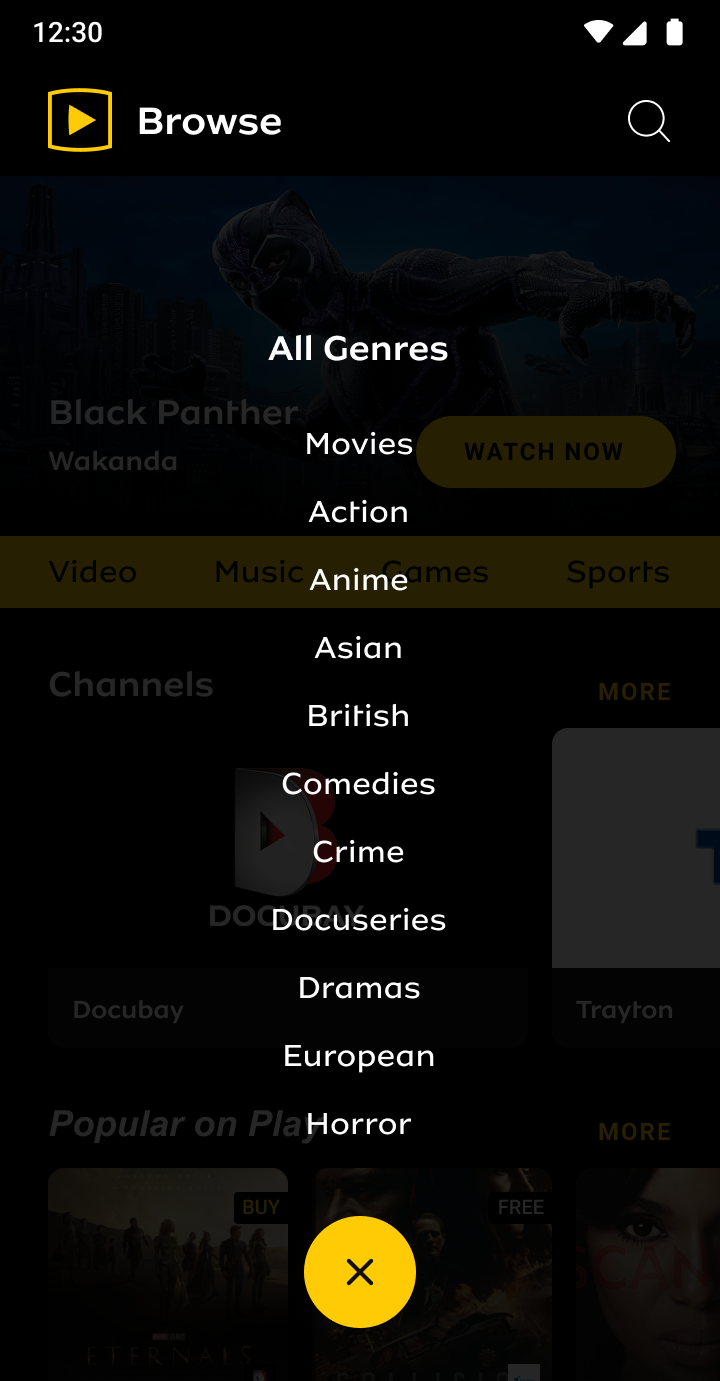
Task: Open search from the app bar
Action: (x=649, y=122)
